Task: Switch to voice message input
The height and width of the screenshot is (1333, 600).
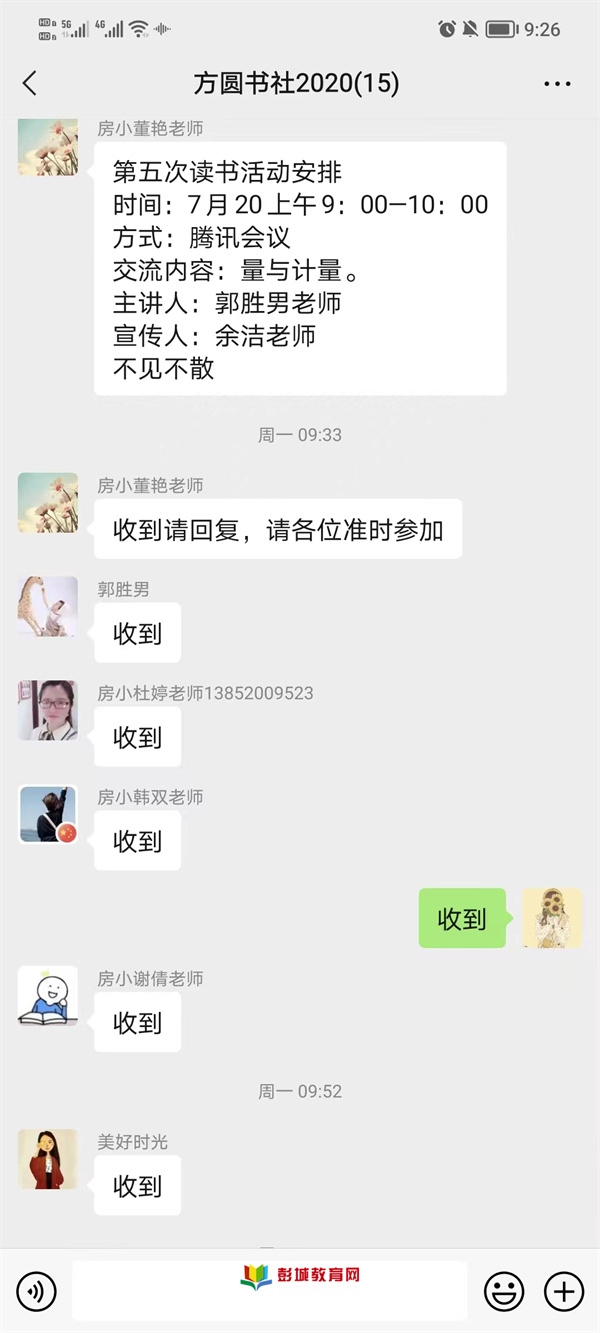Action: (x=37, y=1291)
